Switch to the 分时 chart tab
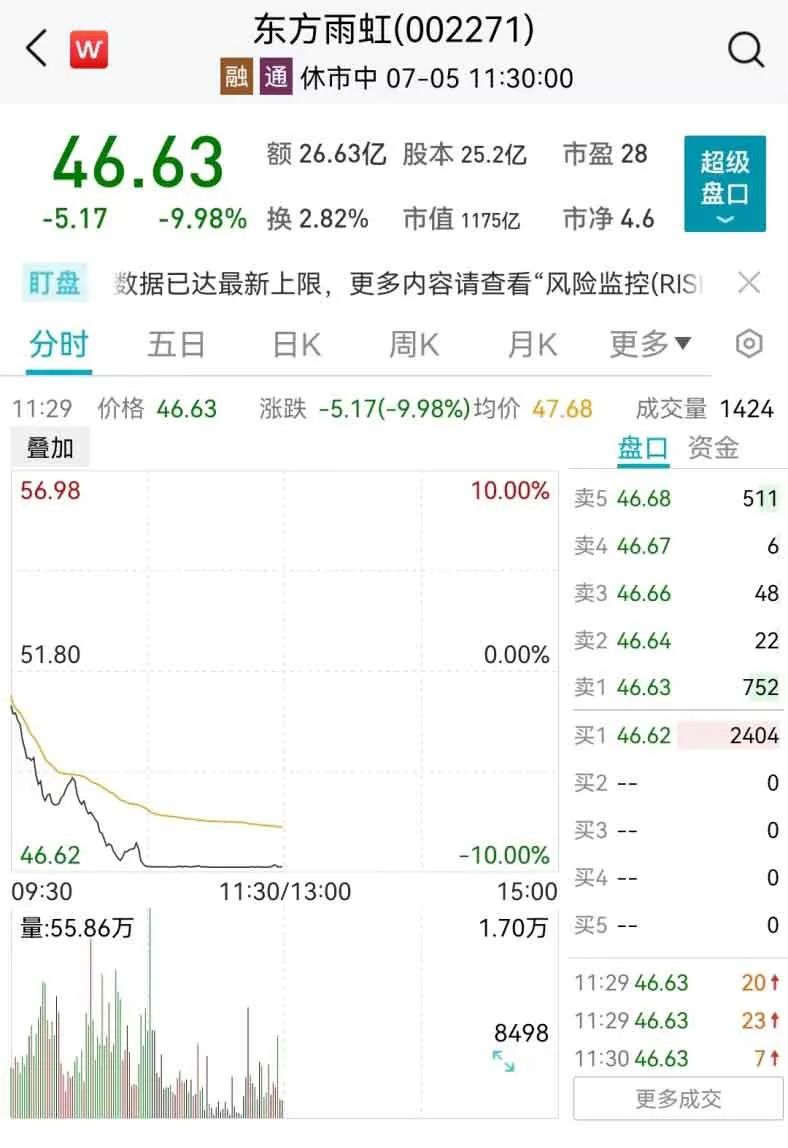 click(x=59, y=345)
